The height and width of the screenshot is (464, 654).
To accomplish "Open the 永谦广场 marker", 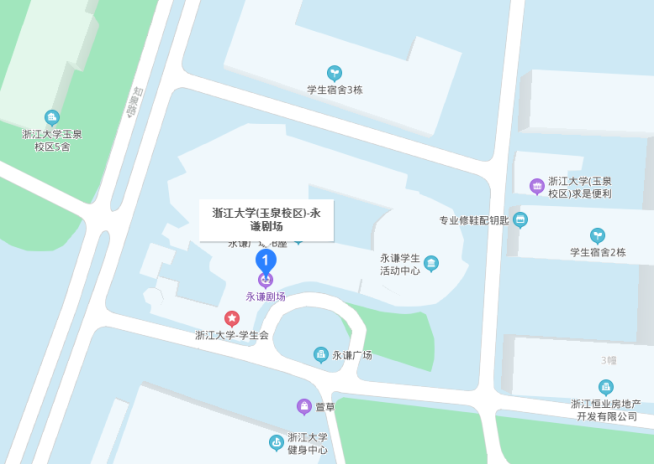I will point(321,355).
